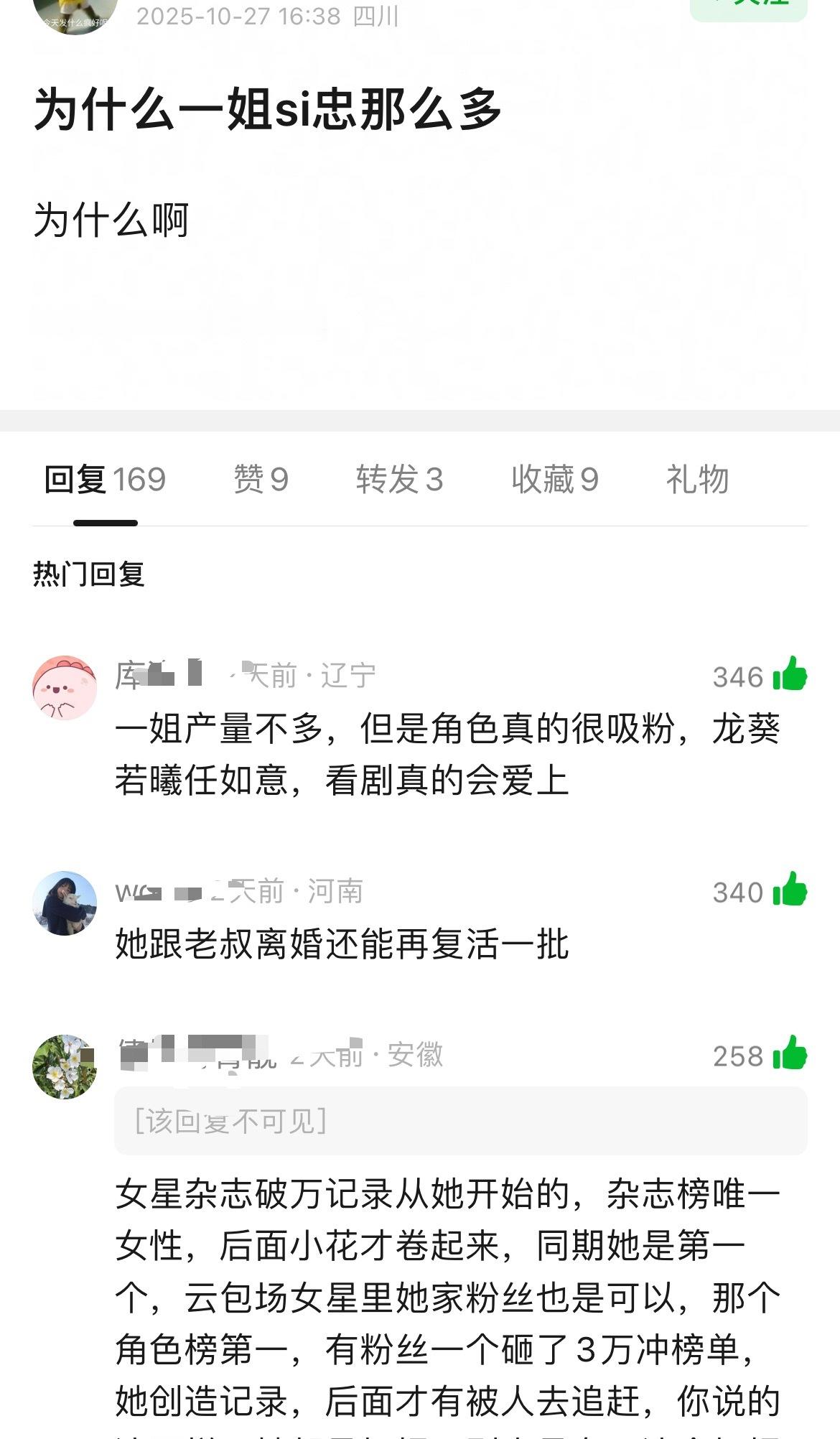840x1439 pixels.
Task: Open the Henan commenter's avatar
Action: [x=65, y=903]
